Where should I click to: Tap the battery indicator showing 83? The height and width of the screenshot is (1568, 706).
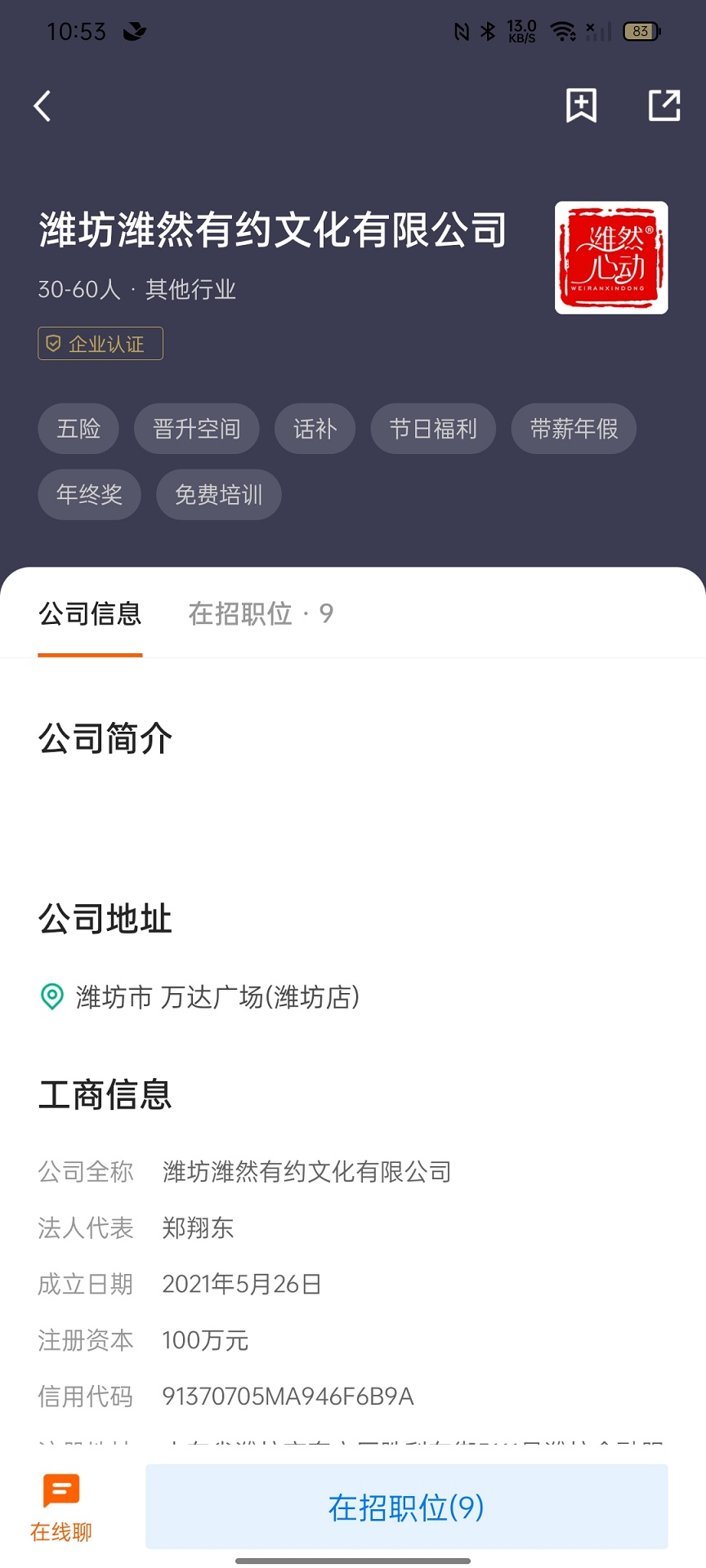tap(642, 31)
